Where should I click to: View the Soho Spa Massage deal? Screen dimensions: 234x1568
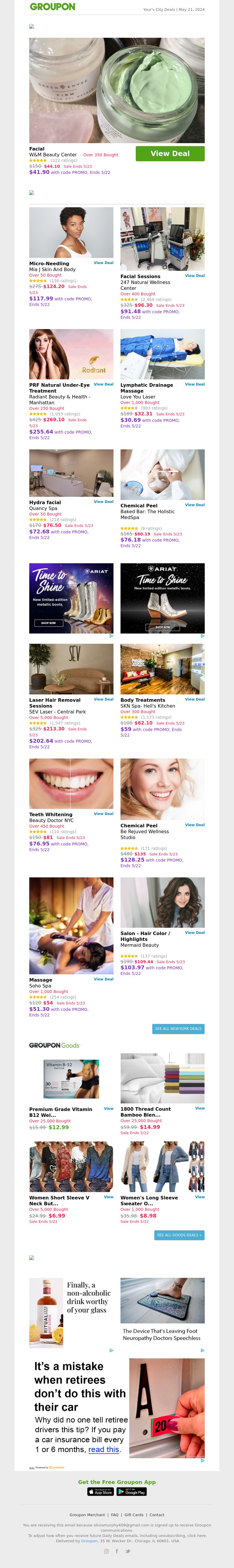[x=103, y=979]
